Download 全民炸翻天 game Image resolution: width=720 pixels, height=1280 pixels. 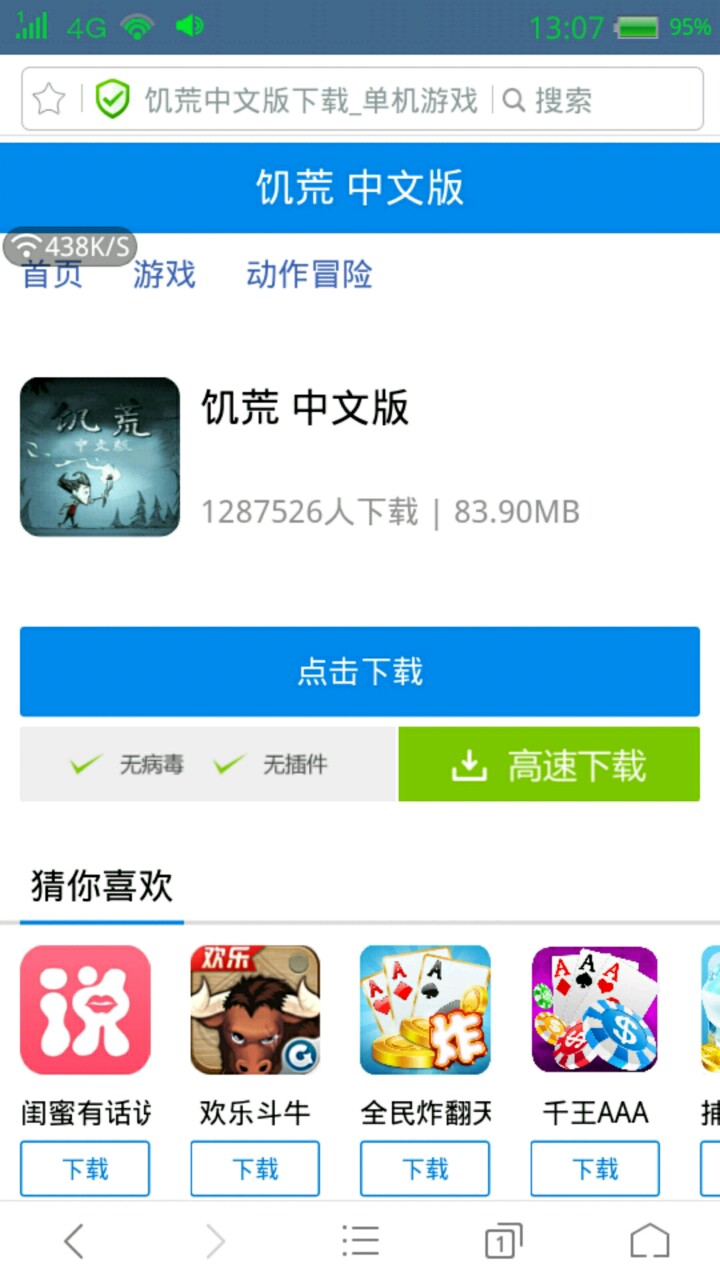425,1168
